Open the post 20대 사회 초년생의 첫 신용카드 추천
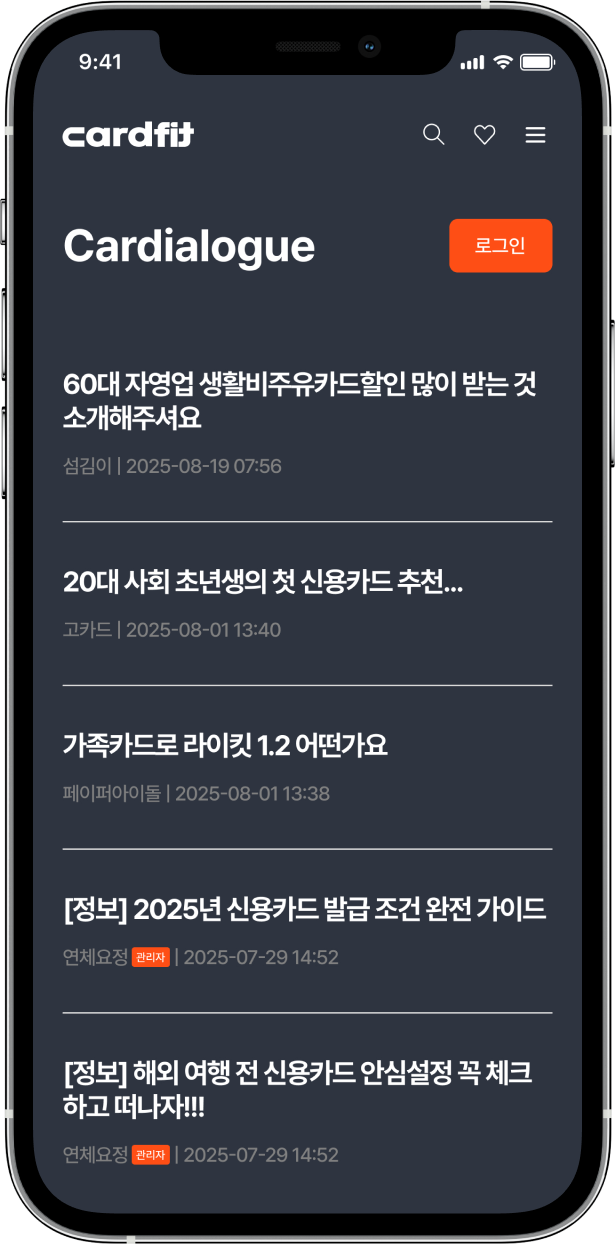 point(263,583)
